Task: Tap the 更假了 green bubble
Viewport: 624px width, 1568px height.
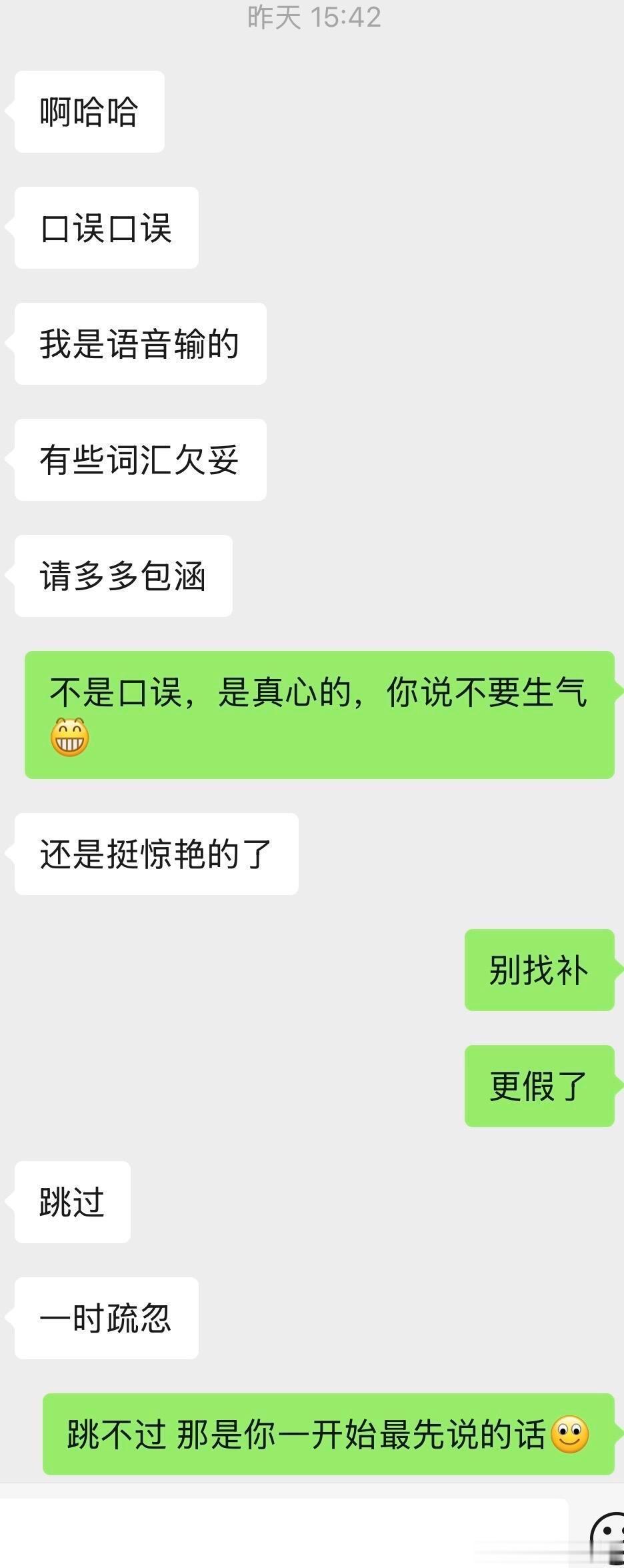Action: coord(539,1086)
